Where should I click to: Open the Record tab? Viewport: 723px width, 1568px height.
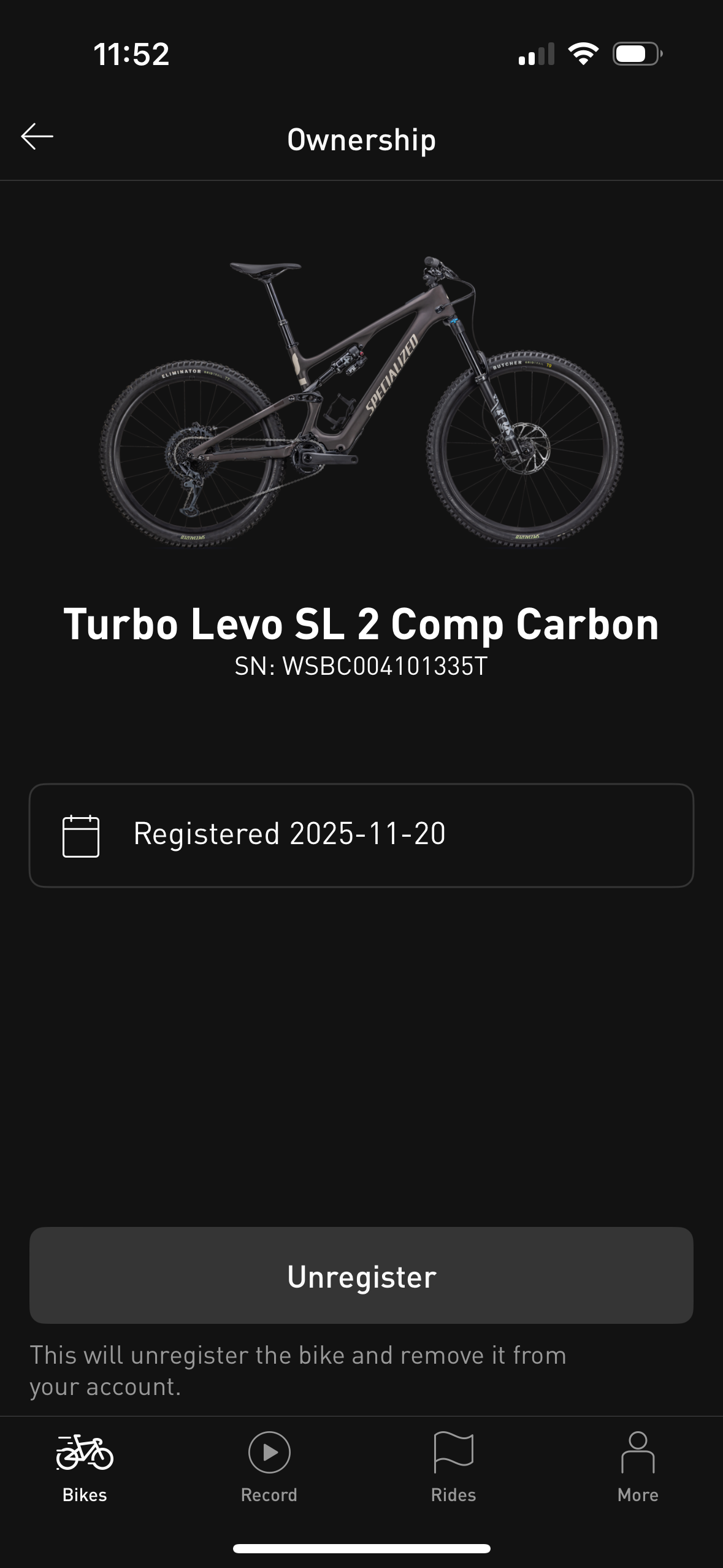[269, 1467]
